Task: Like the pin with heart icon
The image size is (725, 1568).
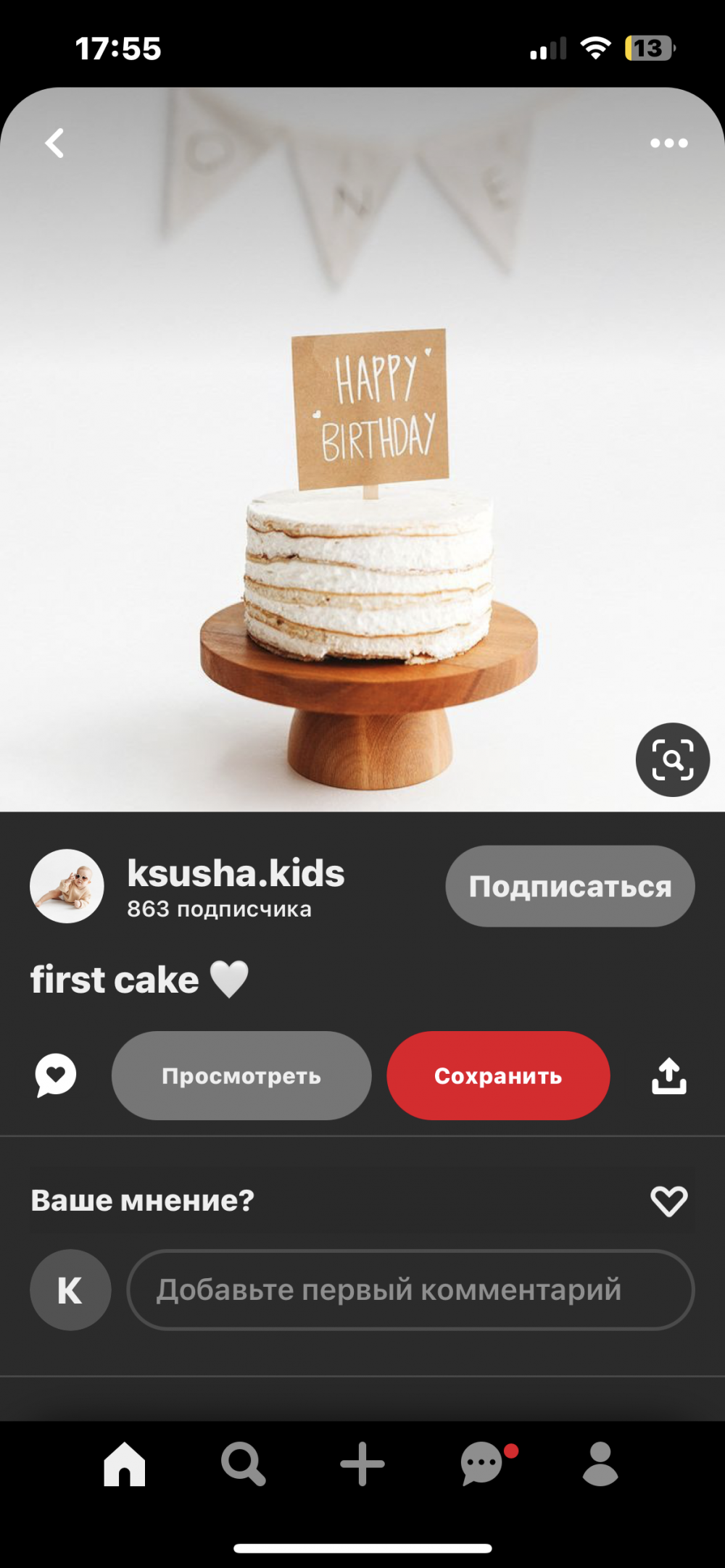Action: (668, 1201)
